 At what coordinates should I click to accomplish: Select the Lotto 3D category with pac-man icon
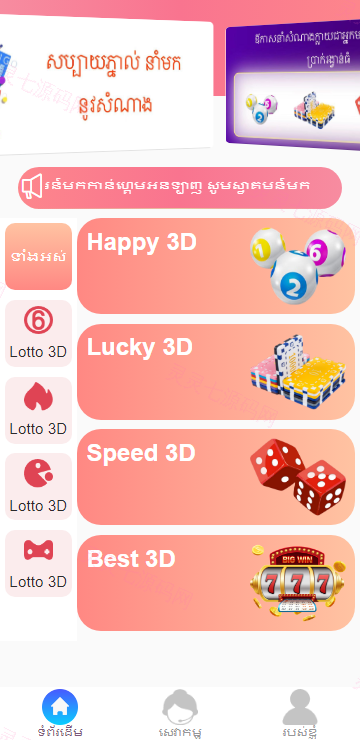click(x=38, y=487)
